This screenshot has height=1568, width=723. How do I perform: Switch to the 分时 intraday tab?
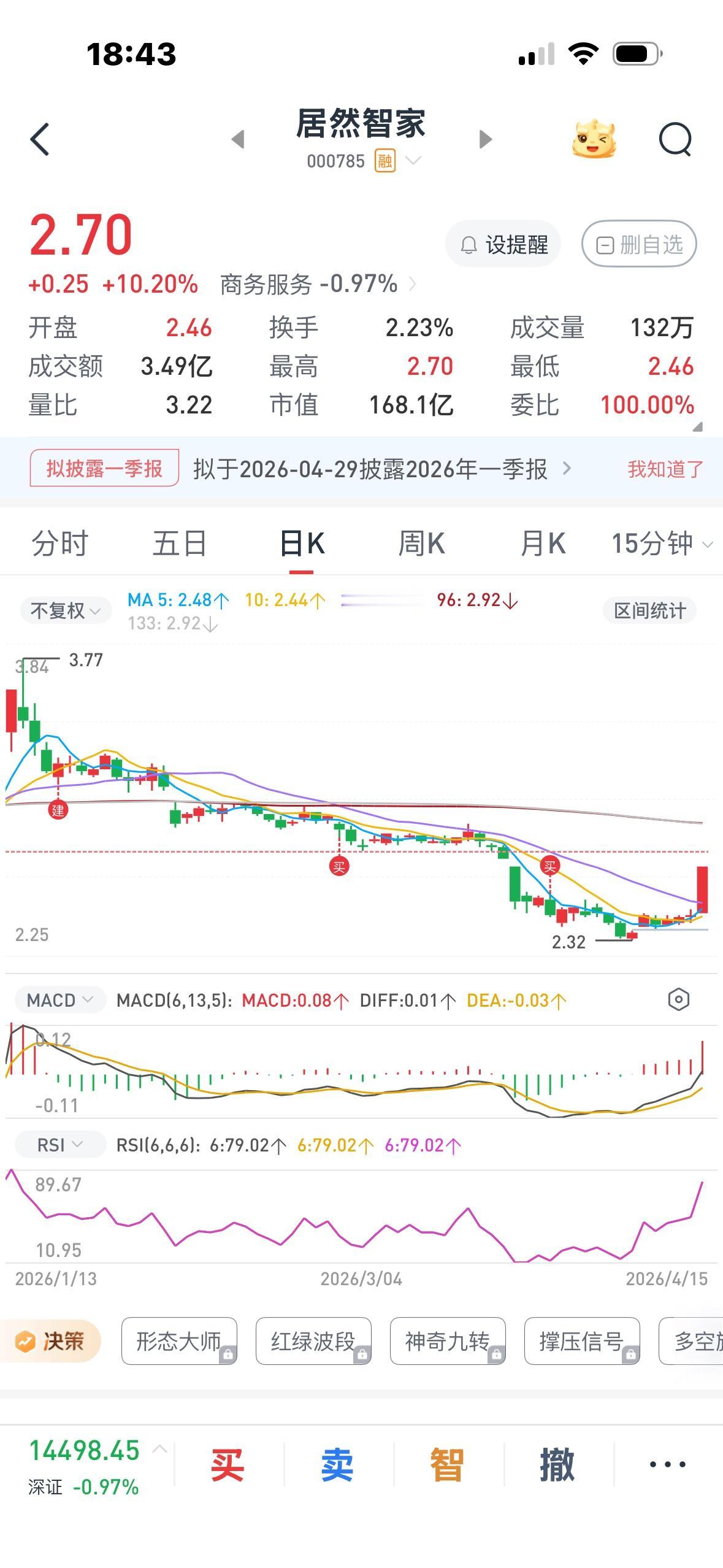(x=59, y=543)
